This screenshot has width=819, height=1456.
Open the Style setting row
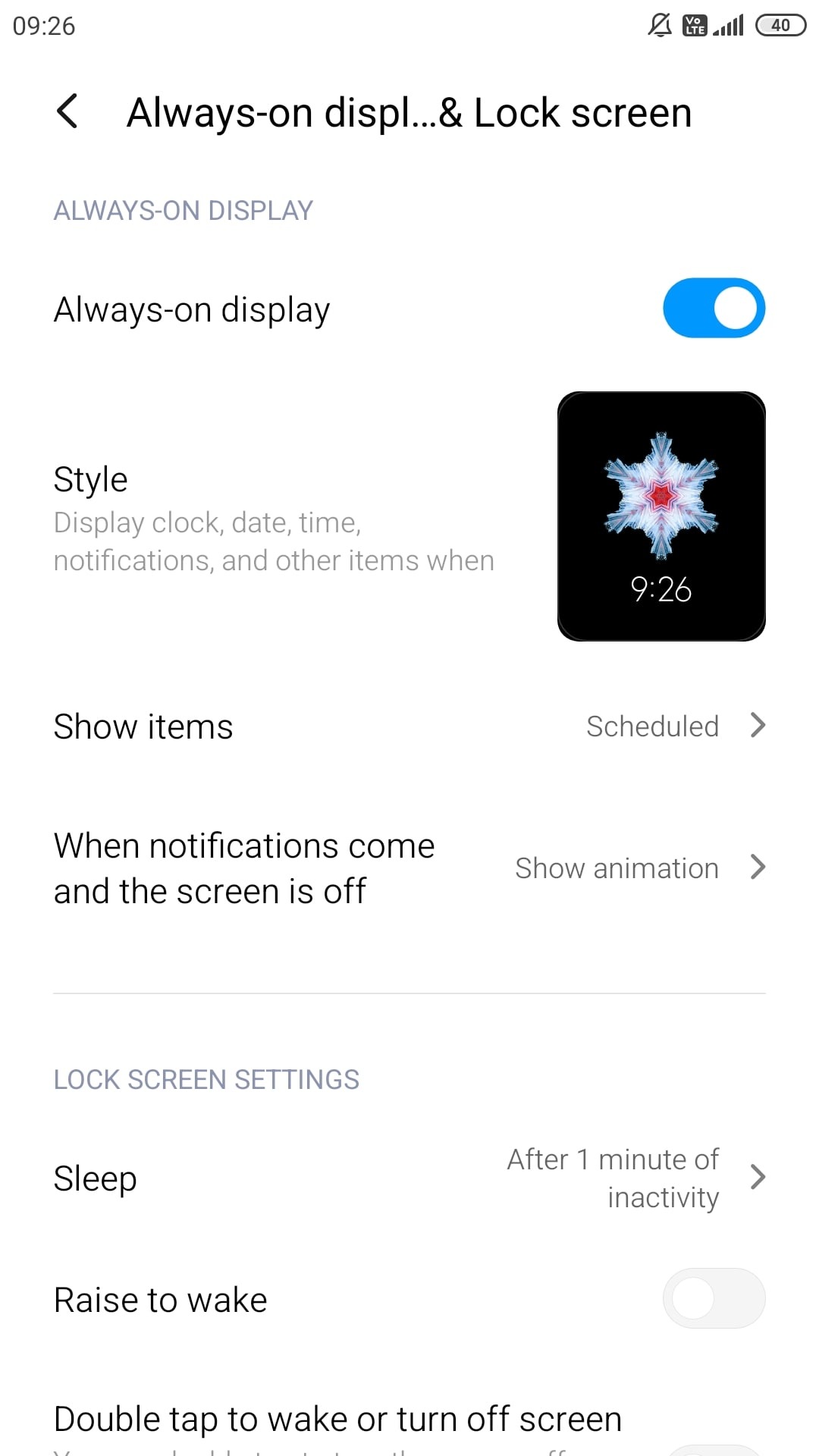click(409, 516)
